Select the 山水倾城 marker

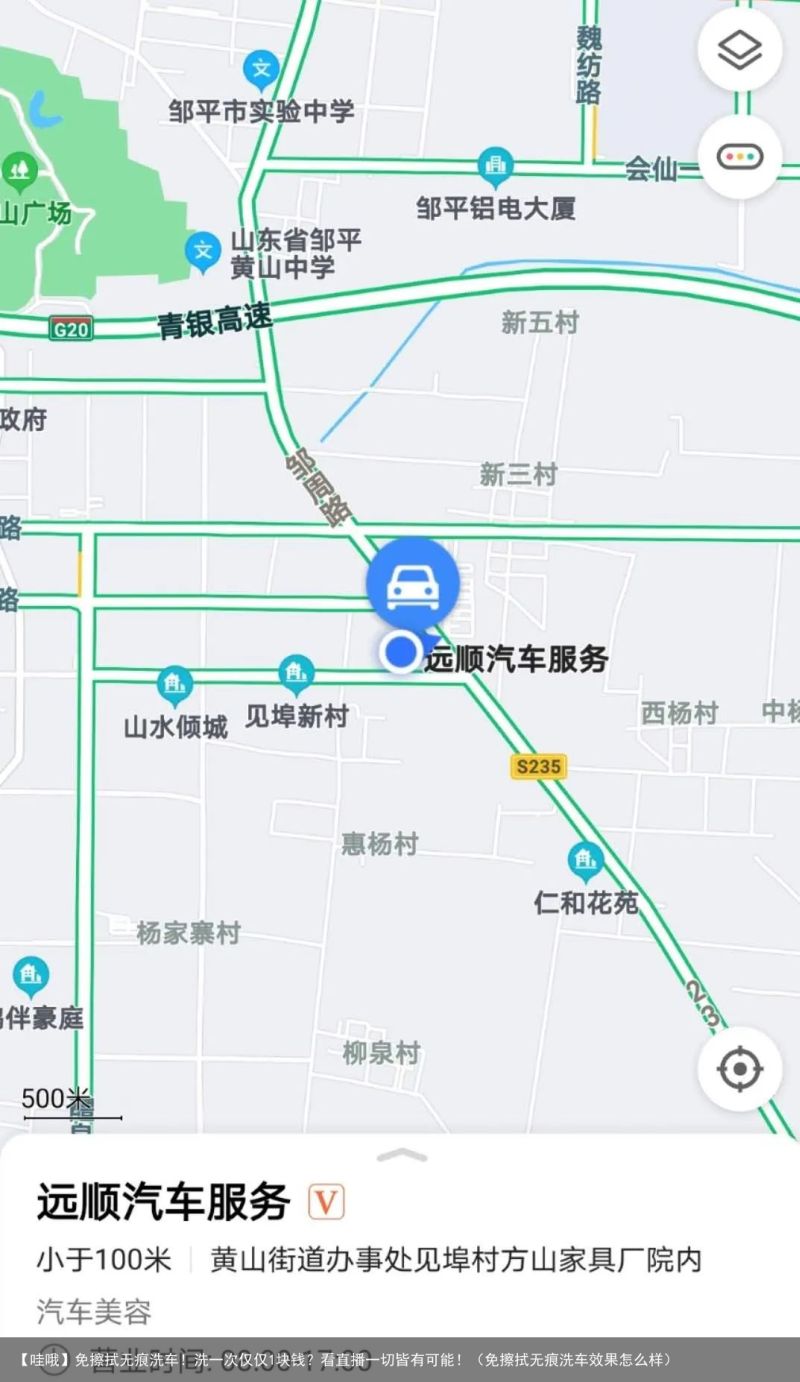point(175,685)
